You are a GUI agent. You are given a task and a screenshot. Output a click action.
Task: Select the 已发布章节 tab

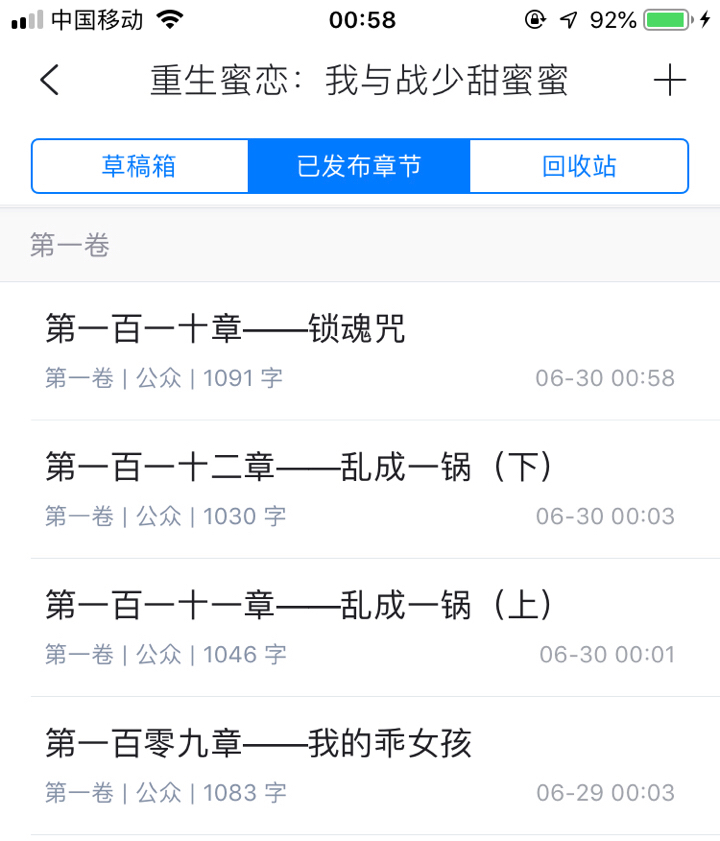pyautogui.click(x=359, y=166)
